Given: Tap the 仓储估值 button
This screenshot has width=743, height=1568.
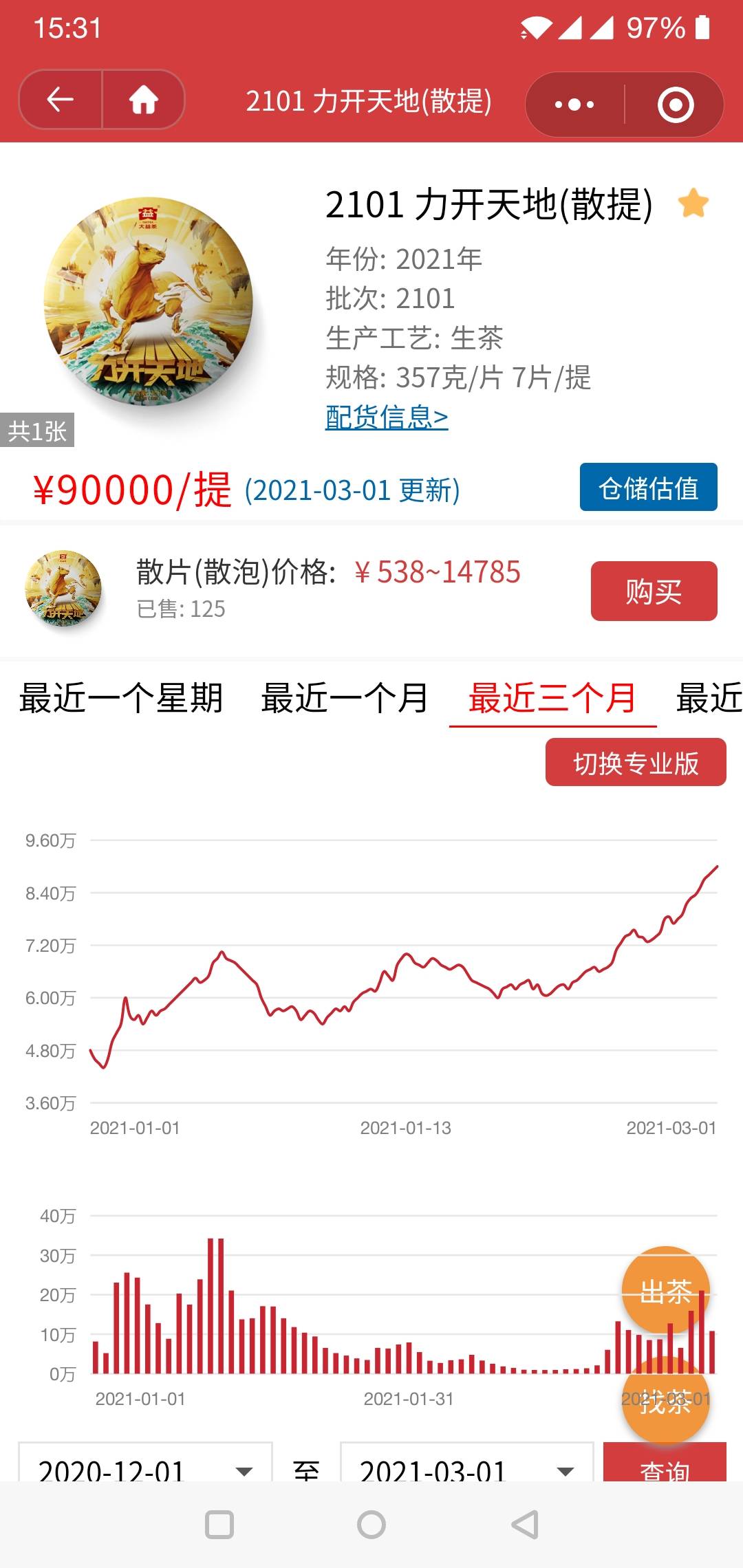Looking at the screenshot, I should [648, 487].
